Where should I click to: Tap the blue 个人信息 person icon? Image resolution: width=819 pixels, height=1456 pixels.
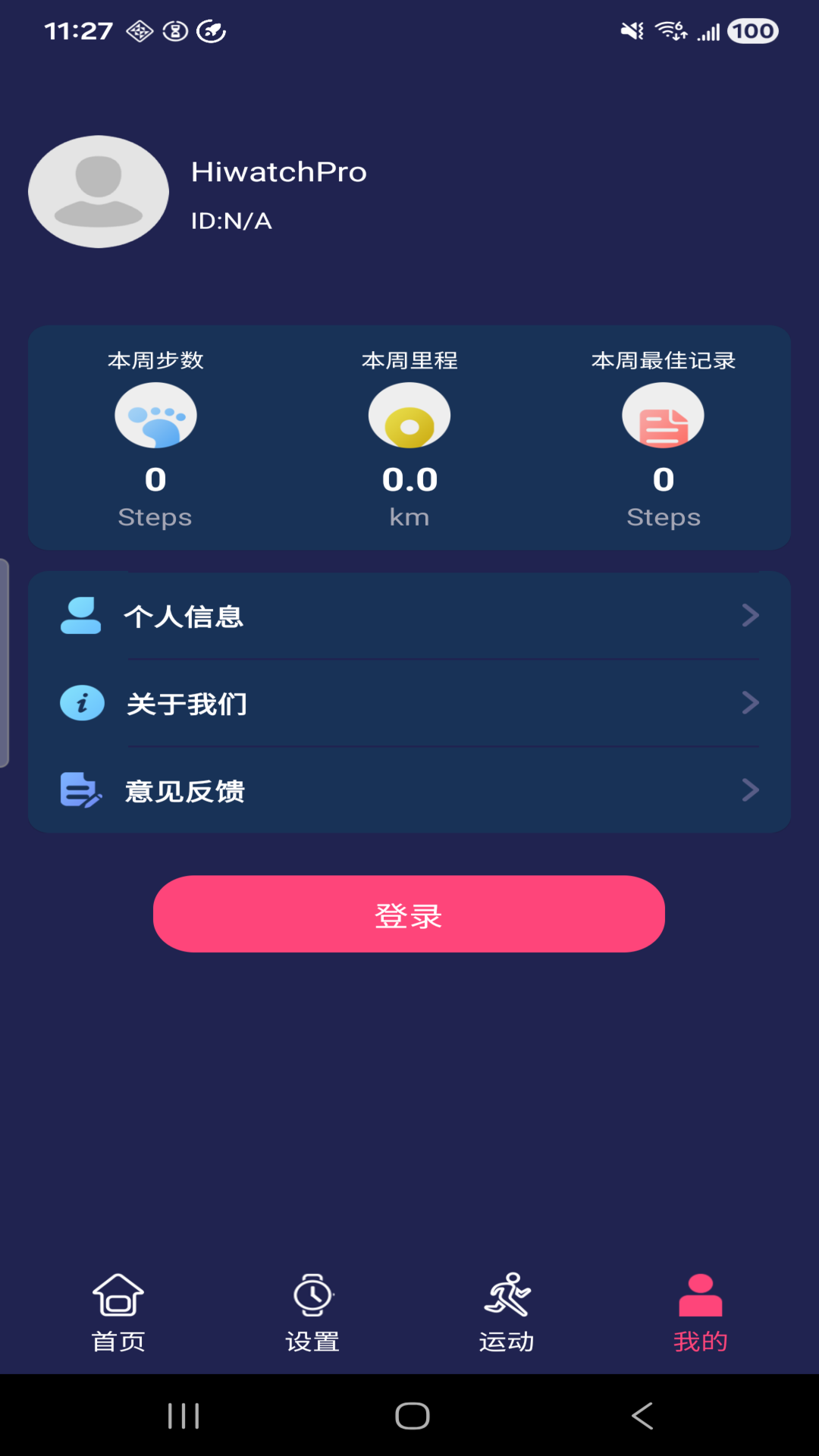(81, 617)
